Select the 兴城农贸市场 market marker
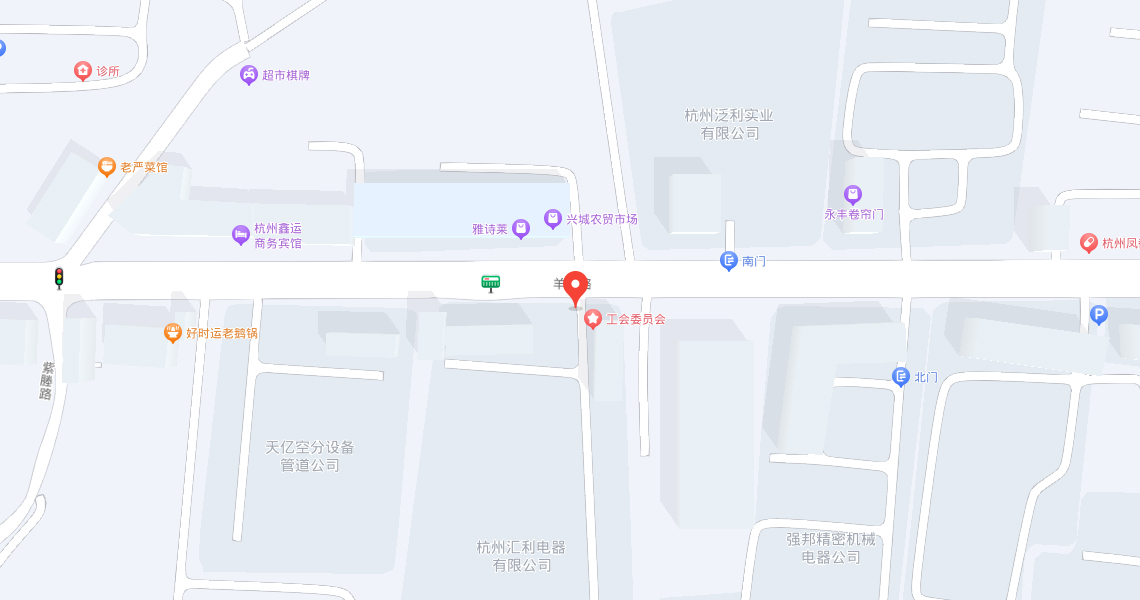This screenshot has height=600, width=1140. point(552,218)
